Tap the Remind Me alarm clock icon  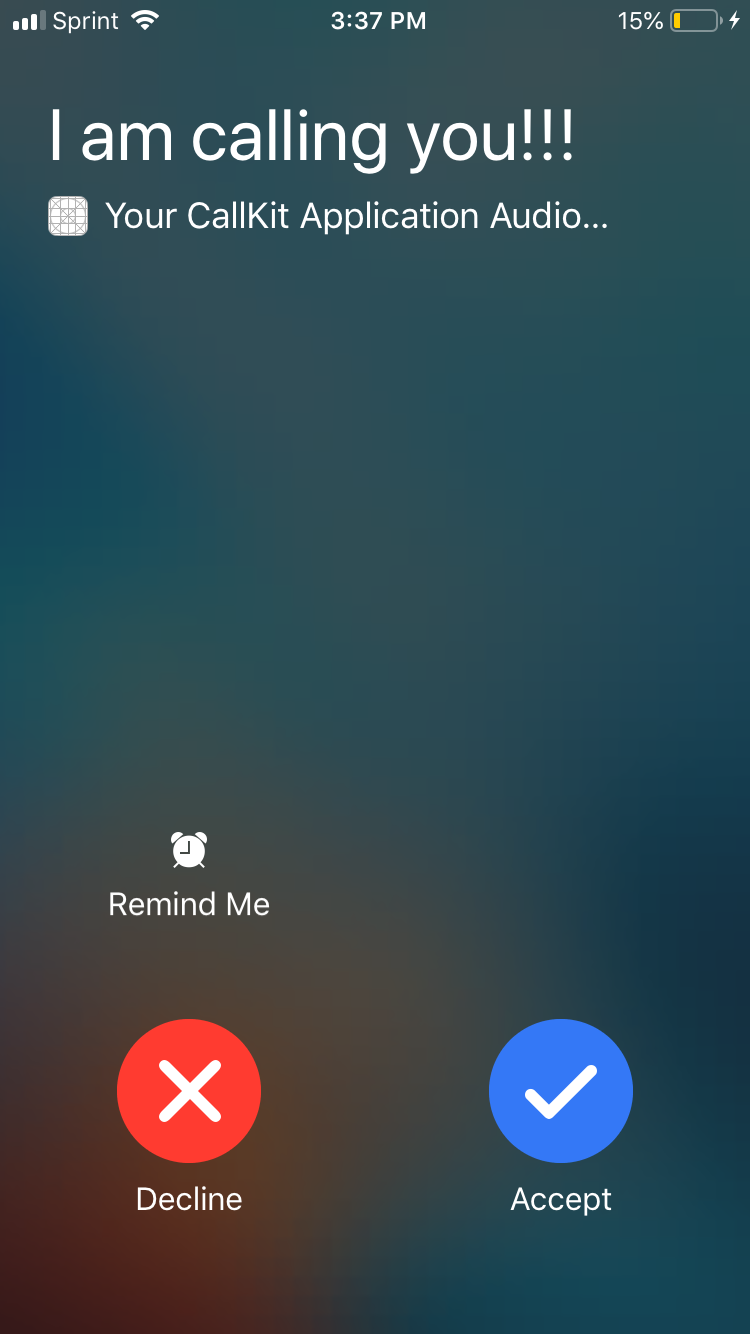[x=189, y=849]
